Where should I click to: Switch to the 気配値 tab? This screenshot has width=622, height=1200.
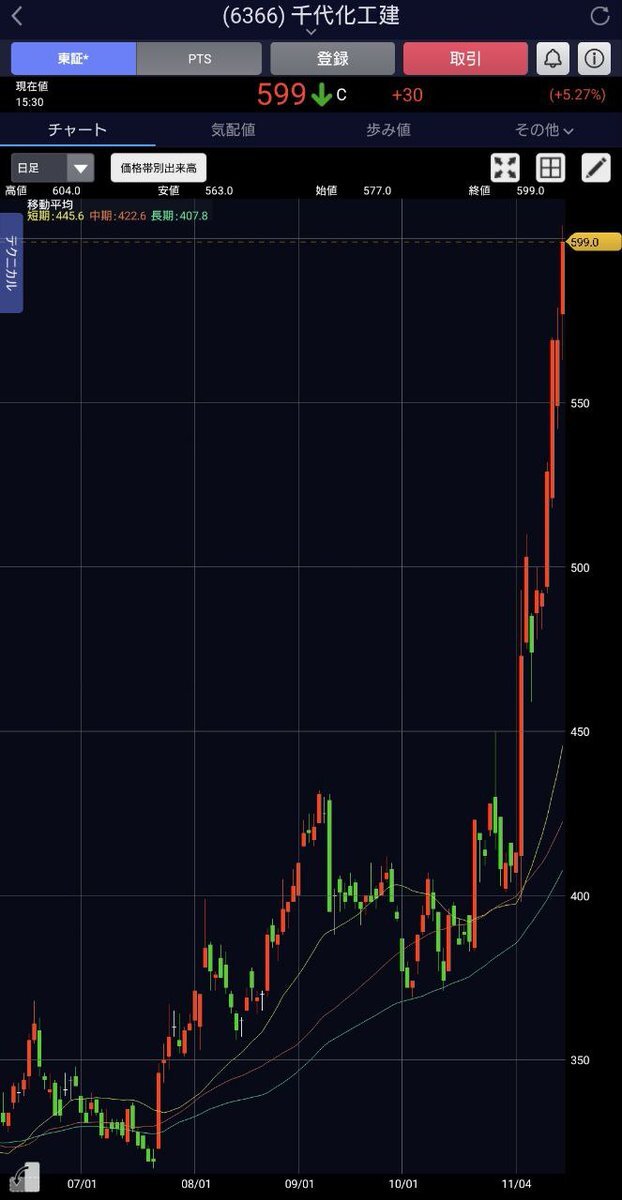(233, 130)
